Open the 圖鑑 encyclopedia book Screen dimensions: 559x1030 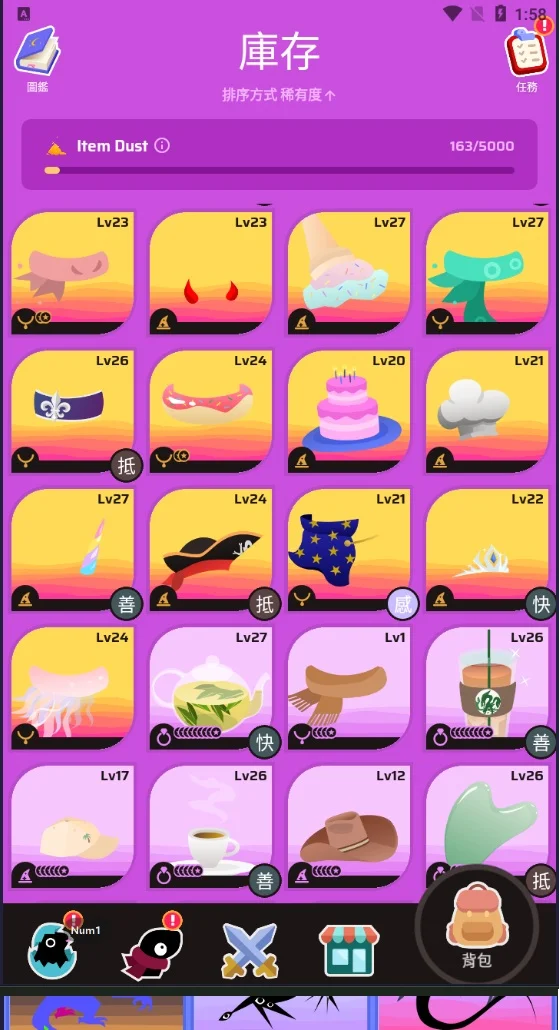click(37, 58)
